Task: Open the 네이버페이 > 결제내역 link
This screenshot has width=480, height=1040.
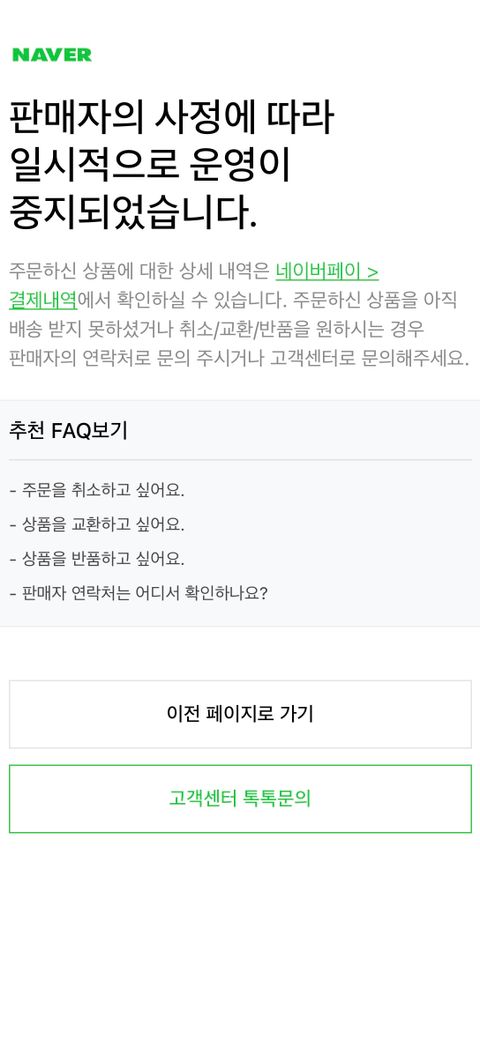Action: coord(326,272)
